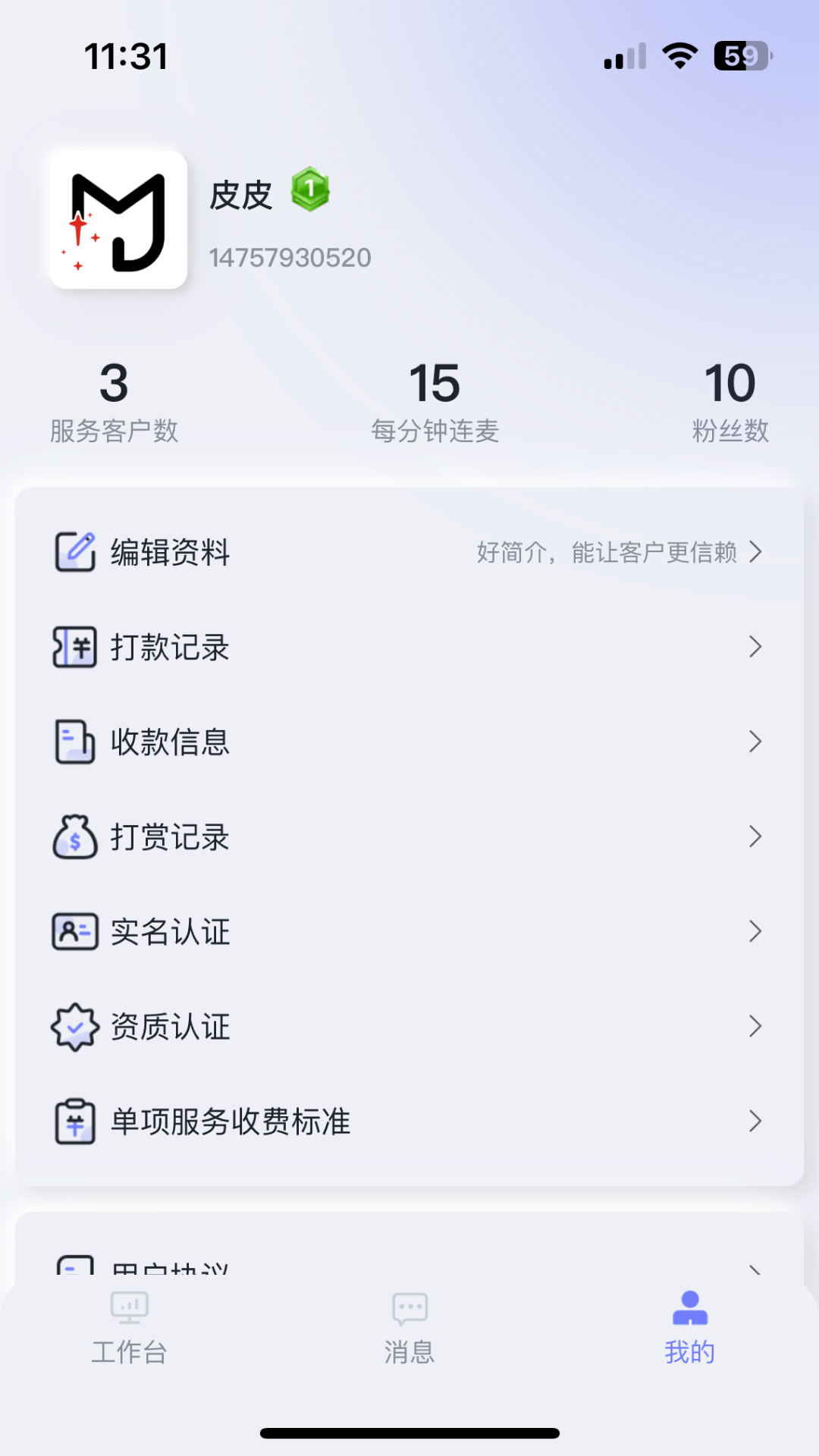Open 编辑资料 to edit profile
The width and height of the screenshot is (819, 1456).
tap(409, 552)
